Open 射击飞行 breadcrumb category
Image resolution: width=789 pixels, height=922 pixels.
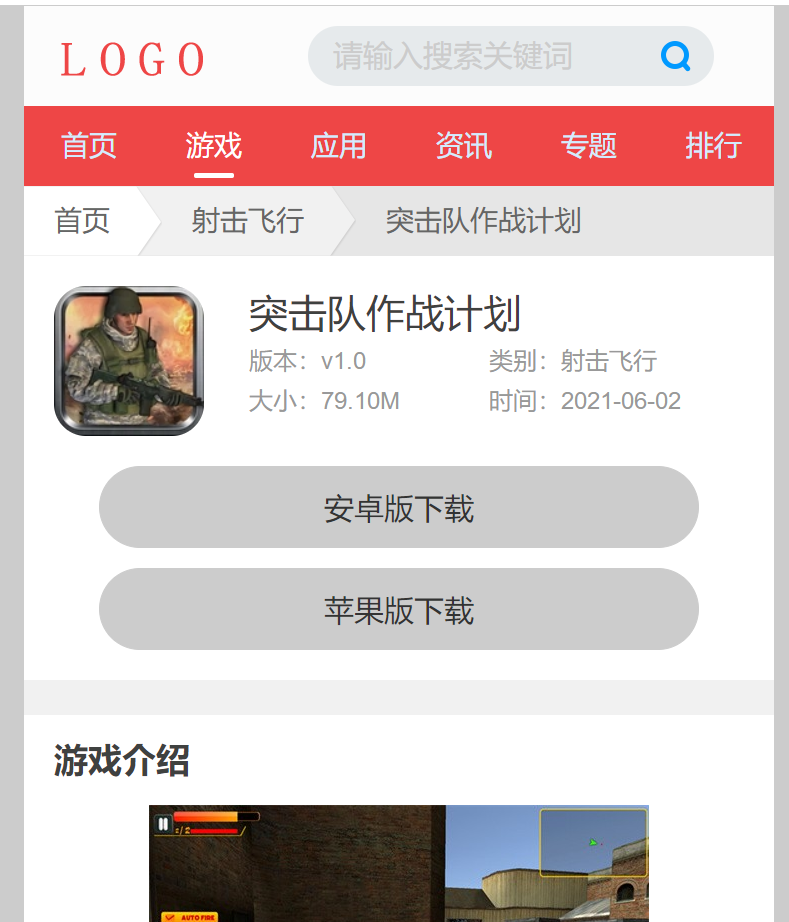pyautogui.click(x=248, y=221)
